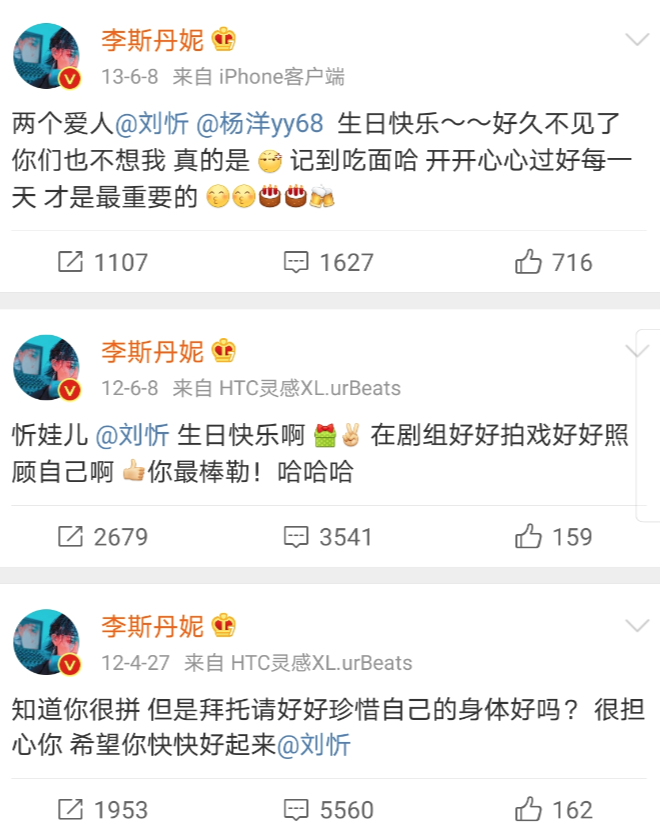Open @杨洋yy68 mention link

click(260, 125)
